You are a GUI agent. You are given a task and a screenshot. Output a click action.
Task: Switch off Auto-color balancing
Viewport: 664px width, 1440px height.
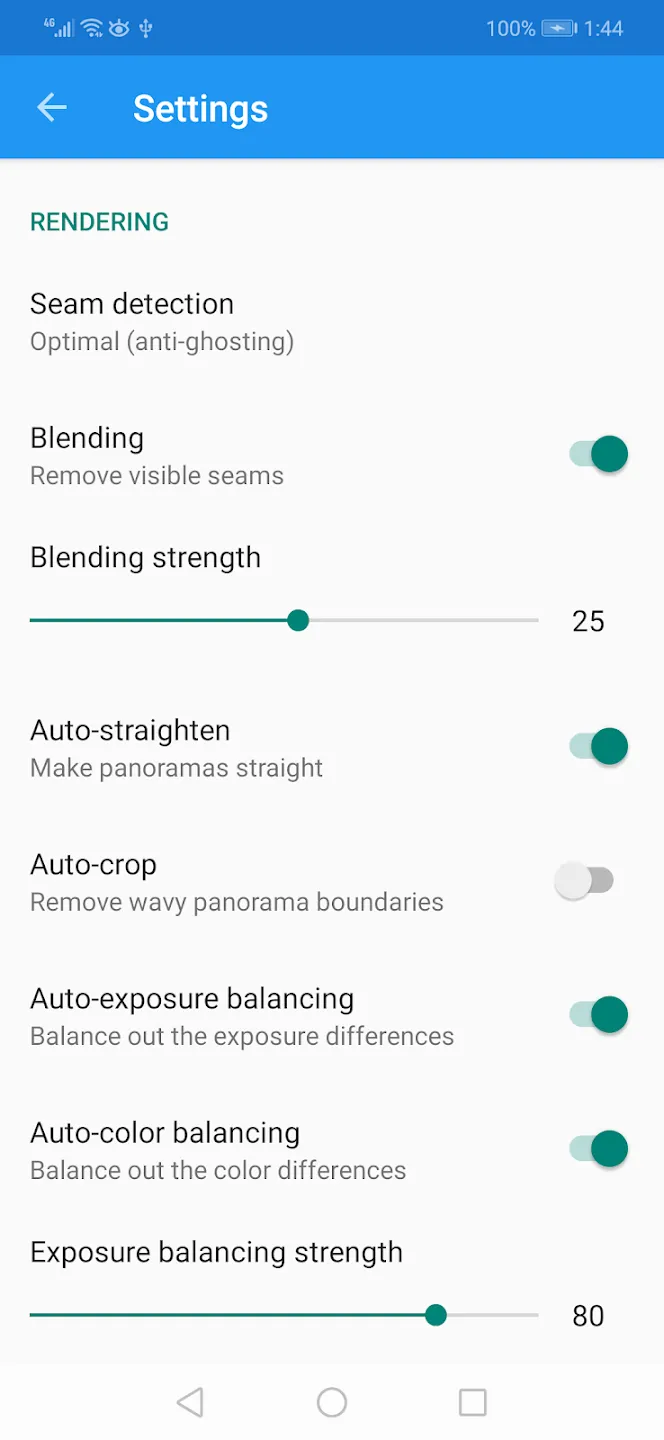(x=598, y=1148)
